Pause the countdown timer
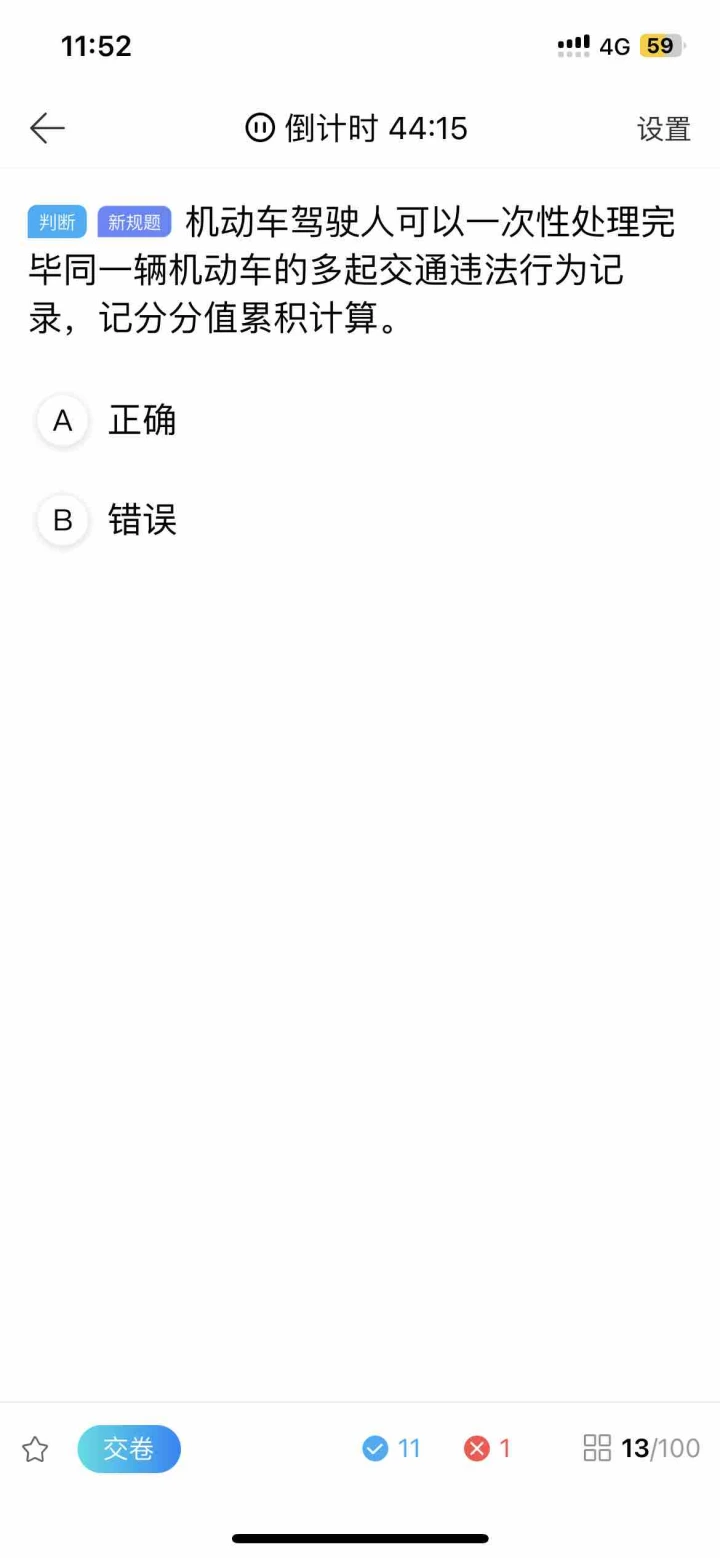720x1558 pixels. tap(260, 128)
